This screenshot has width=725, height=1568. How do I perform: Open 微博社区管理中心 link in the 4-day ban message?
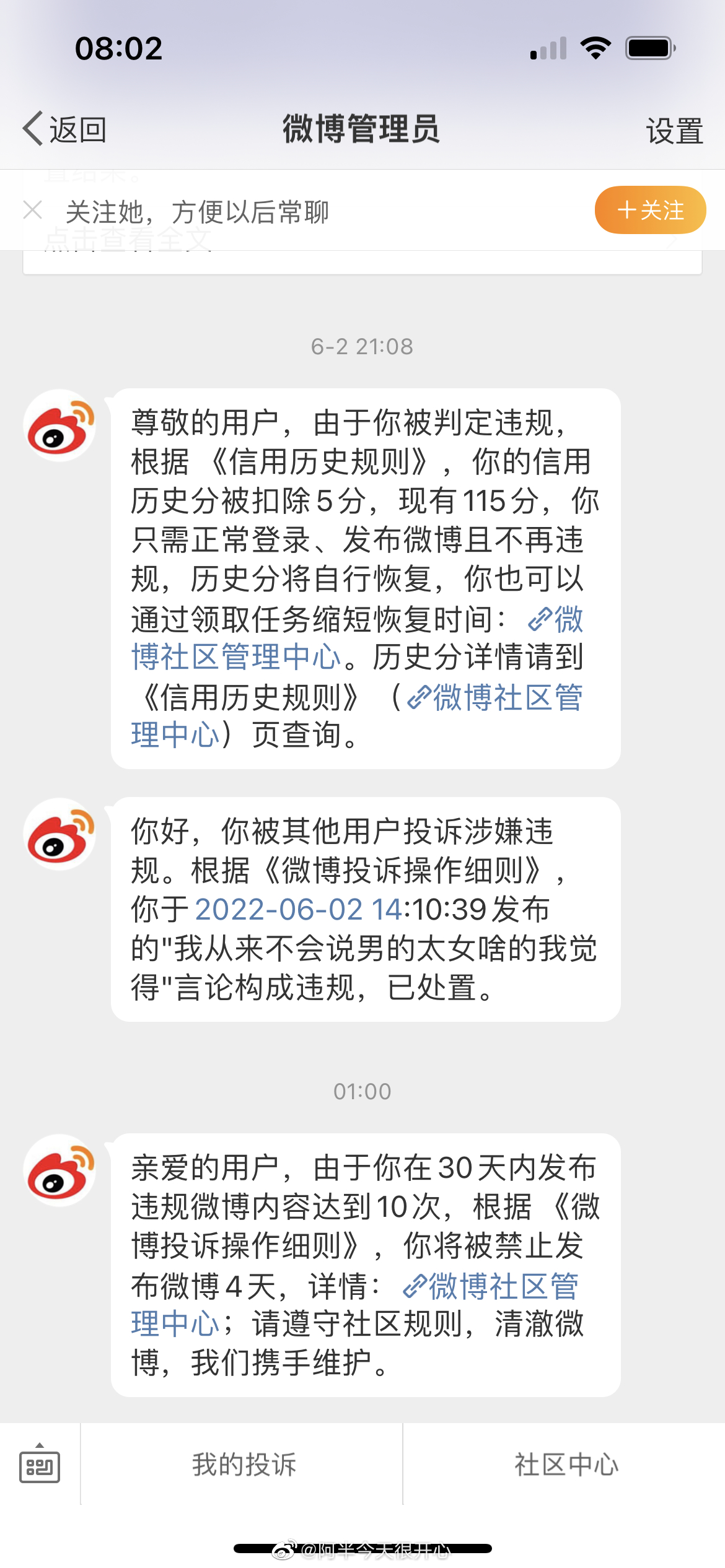pyautogui.click(x=354, y=1305)
